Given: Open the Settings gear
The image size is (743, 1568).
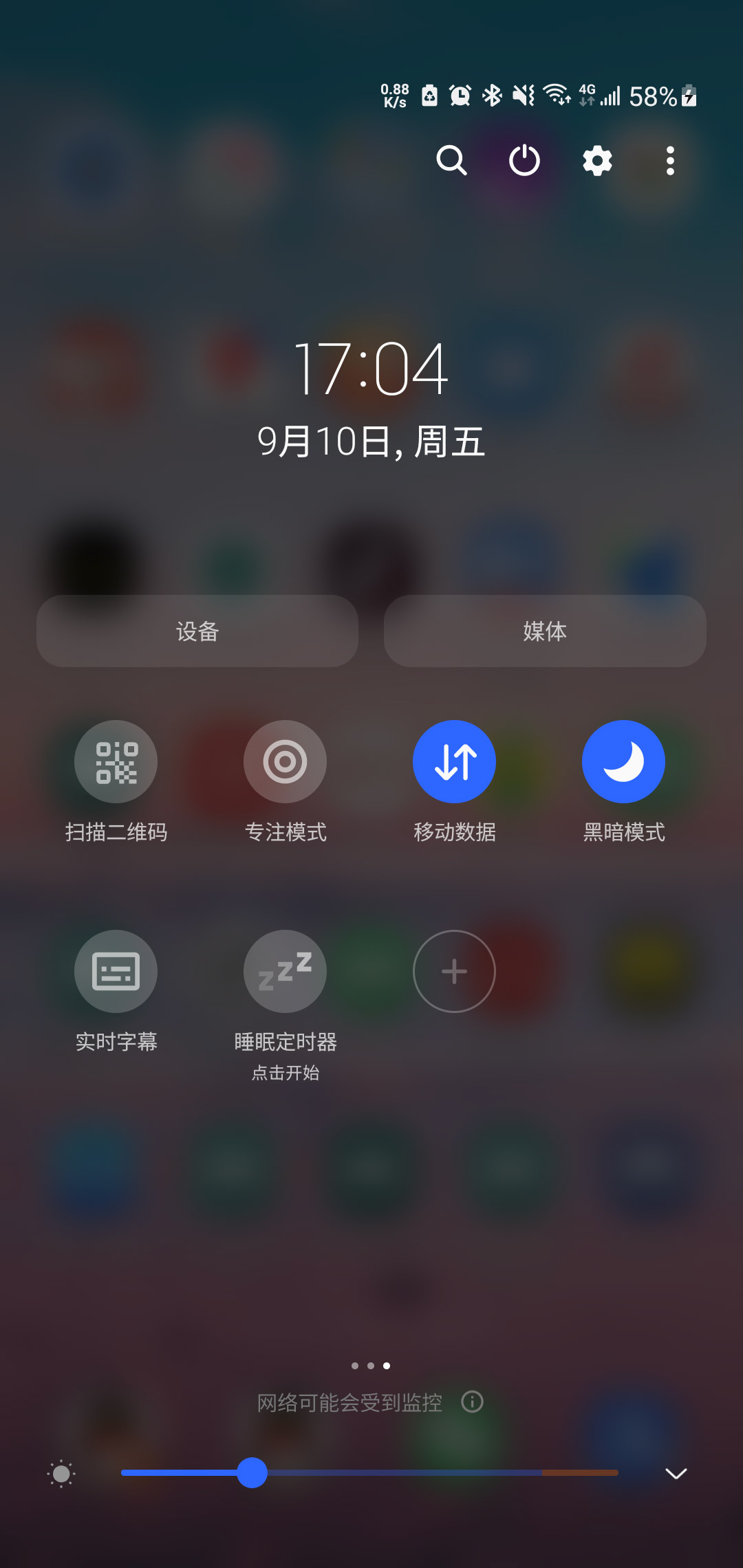Looking at the screenshot, I should click(x=596, y=161).
